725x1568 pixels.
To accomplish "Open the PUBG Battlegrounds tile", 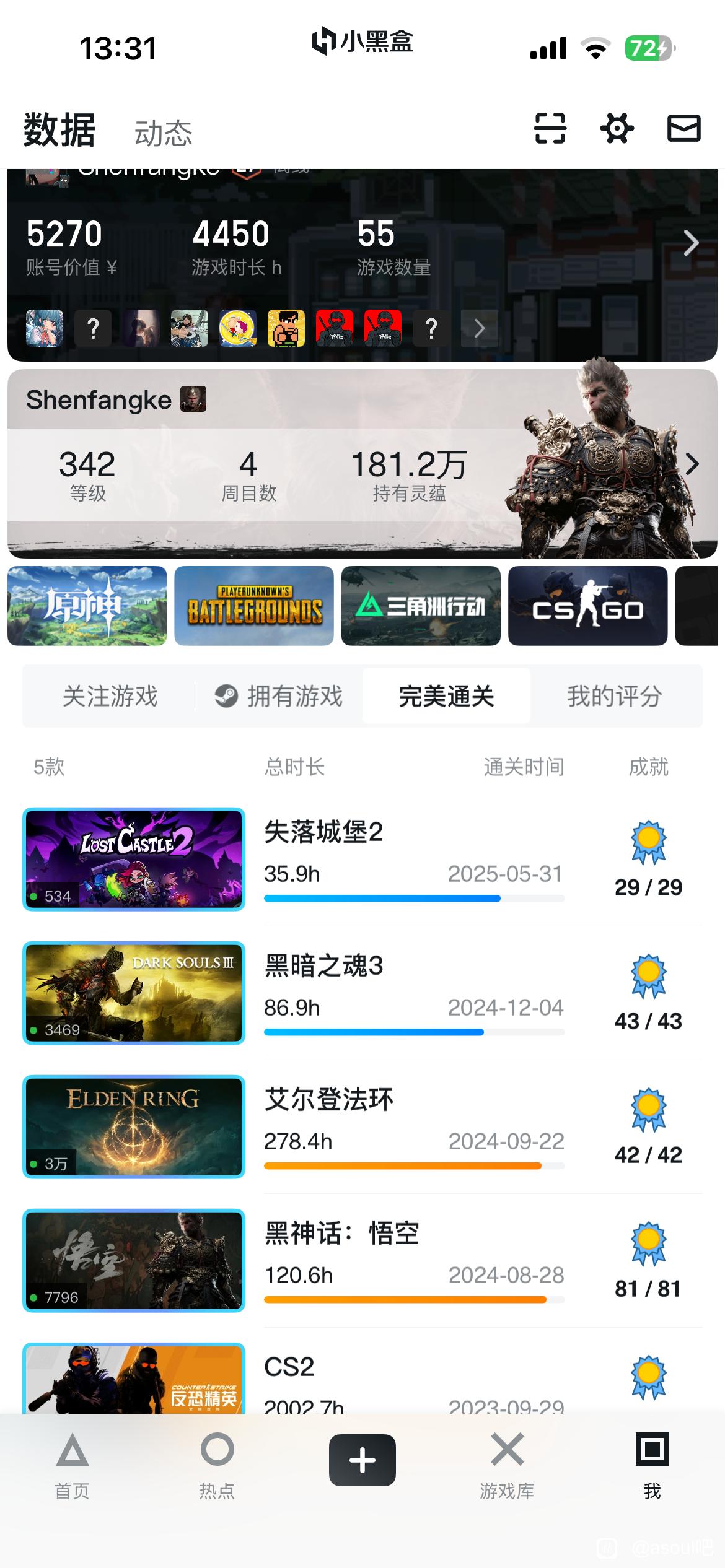I will (x=254, y=606).
